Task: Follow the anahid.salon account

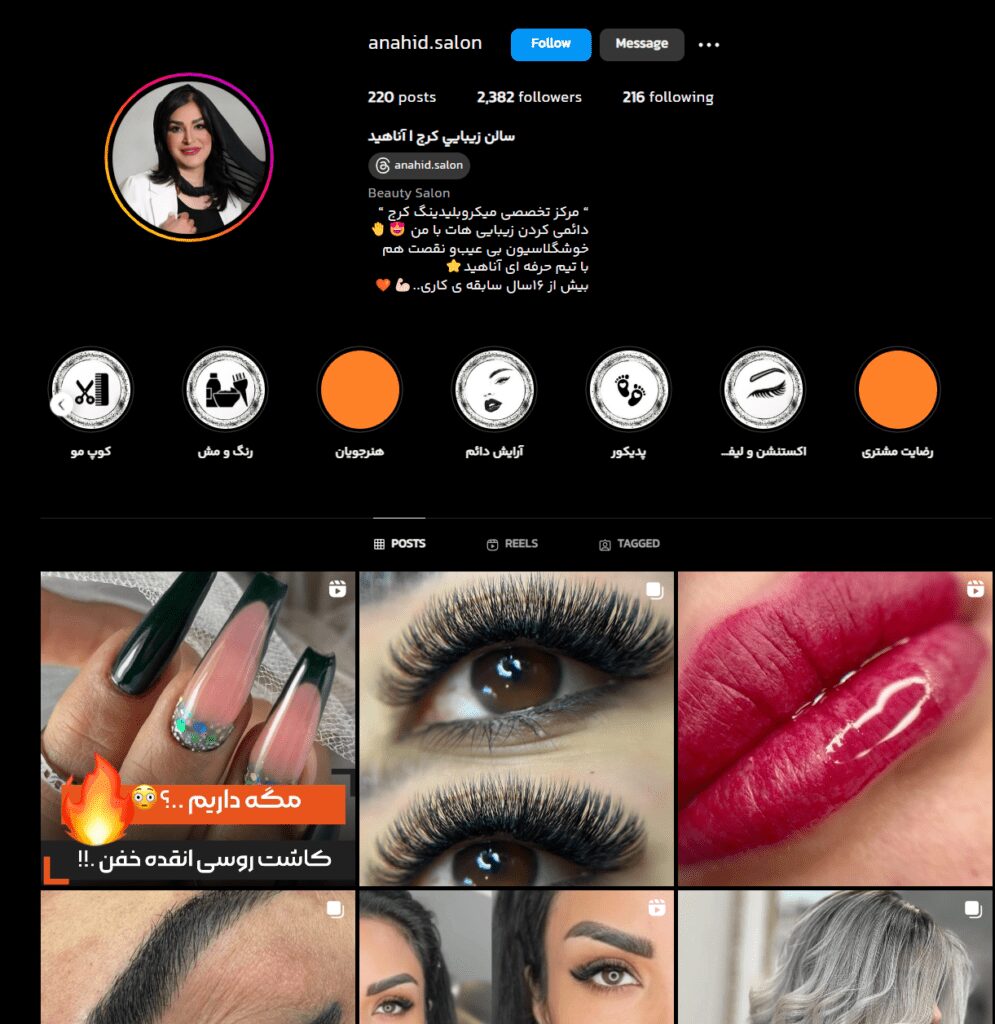Action: [550, 44]
